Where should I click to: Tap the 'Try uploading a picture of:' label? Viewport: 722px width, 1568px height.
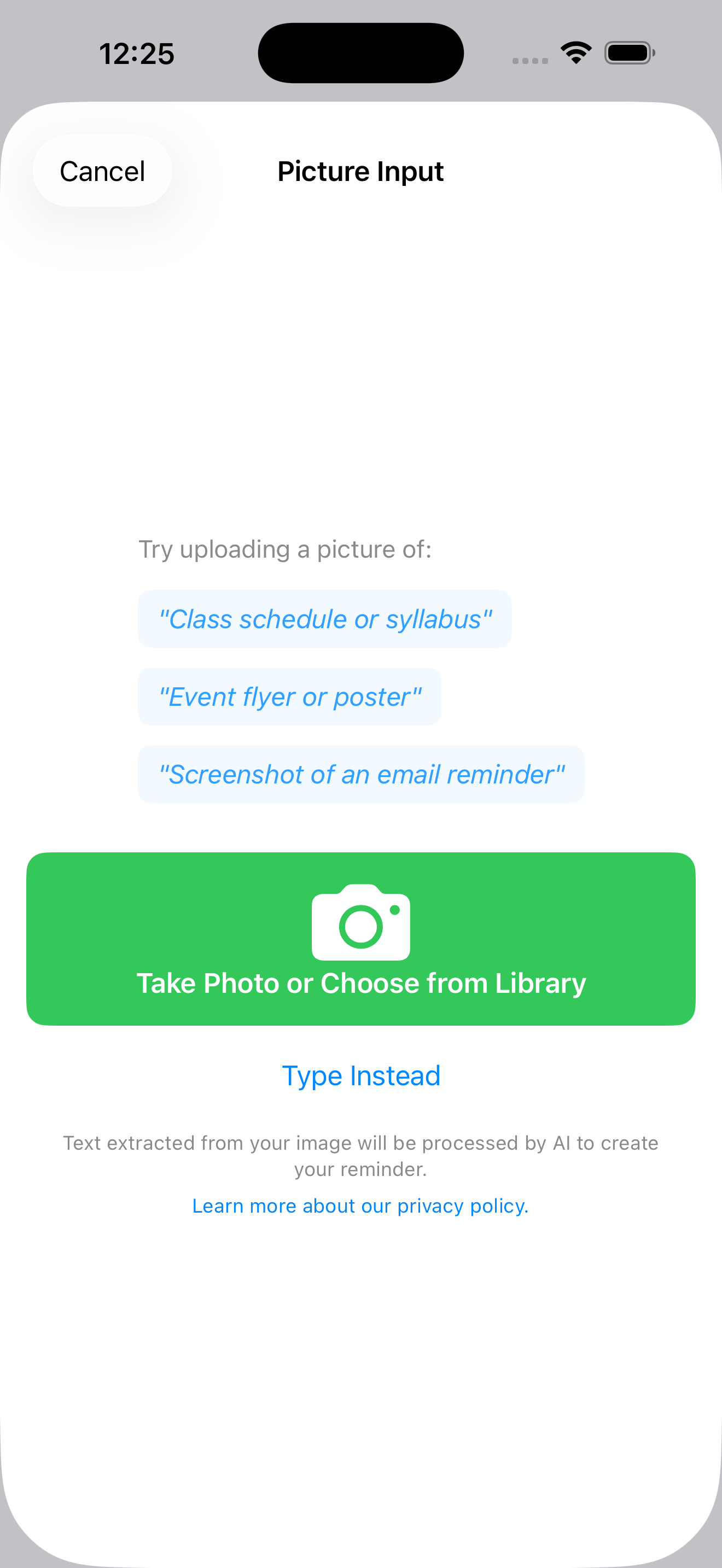click(284, 548)
